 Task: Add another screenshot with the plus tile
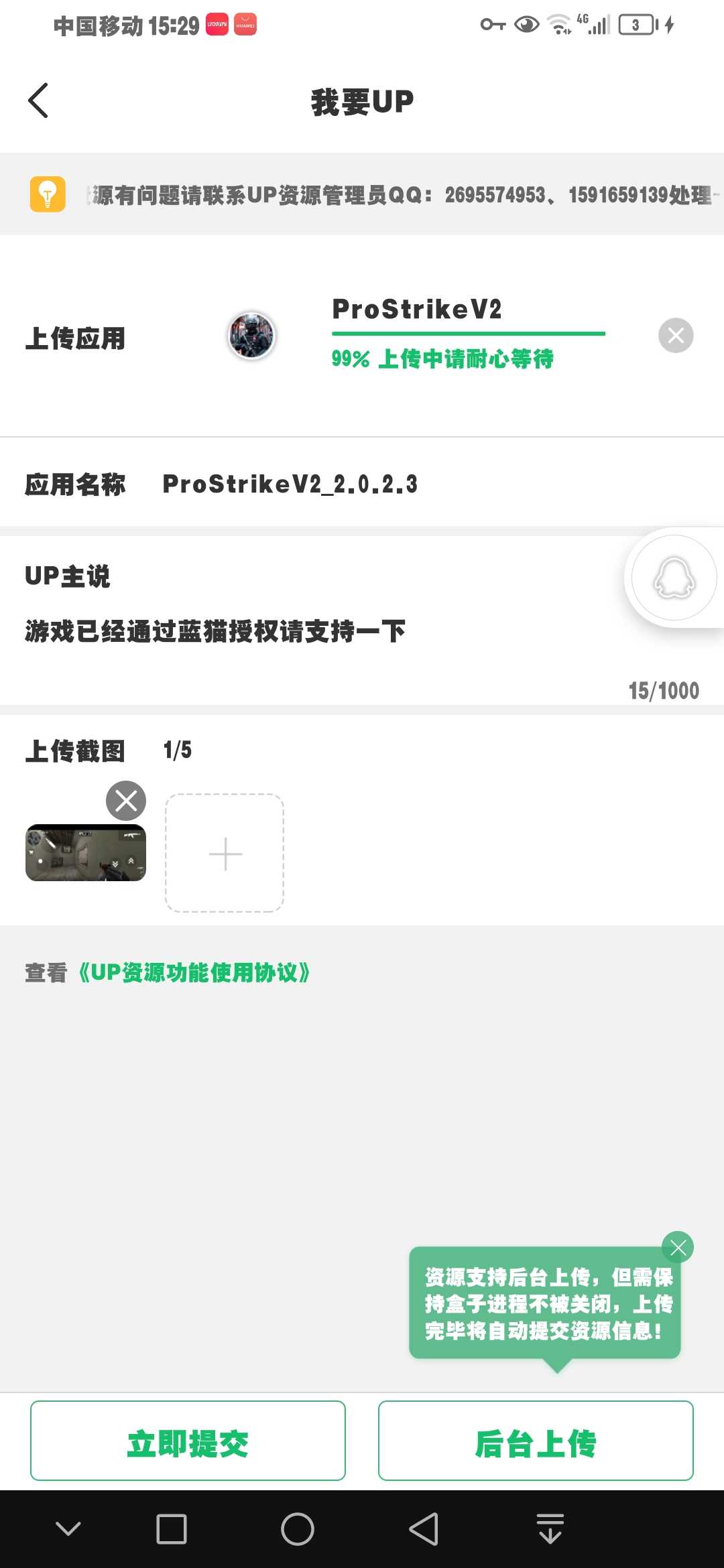point(225,853)
